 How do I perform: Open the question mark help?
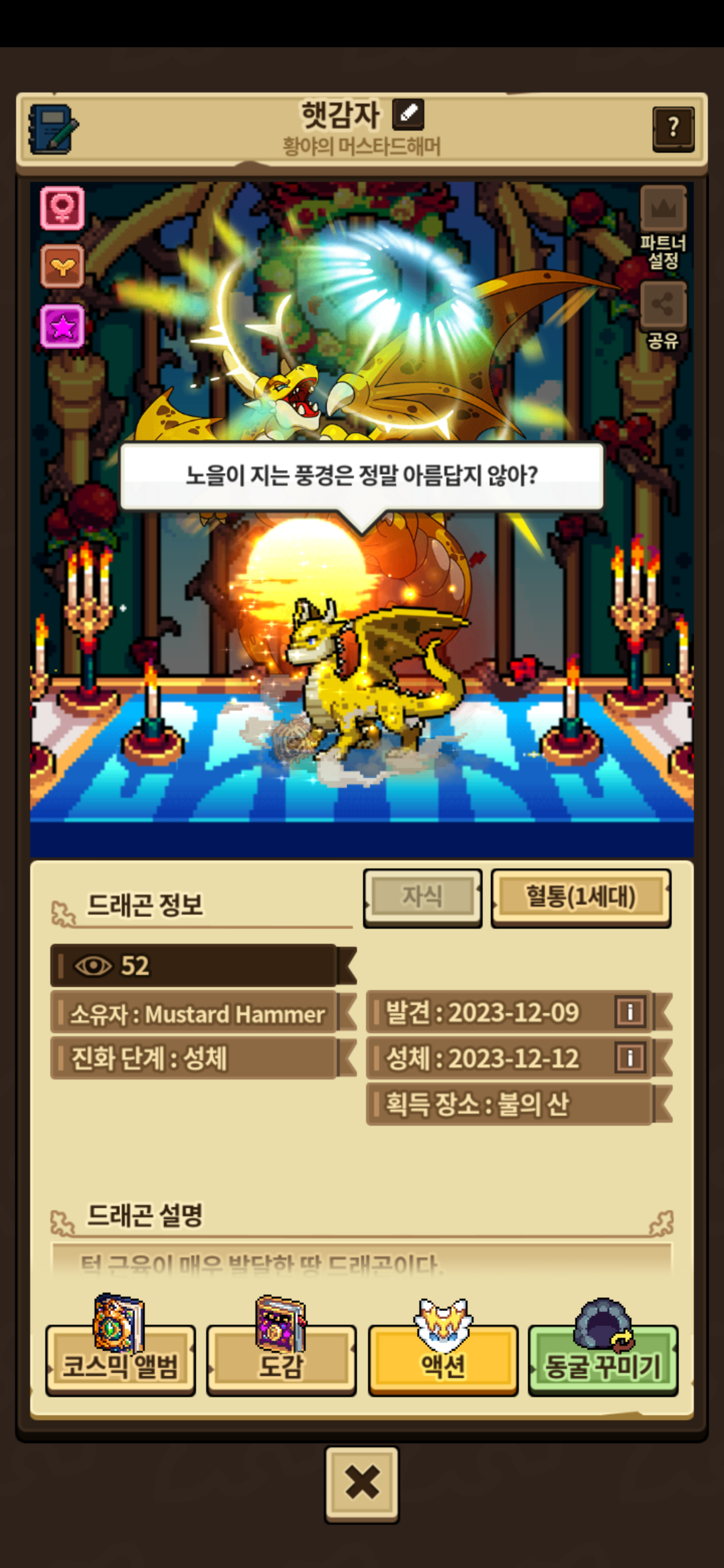click(673, 129)
